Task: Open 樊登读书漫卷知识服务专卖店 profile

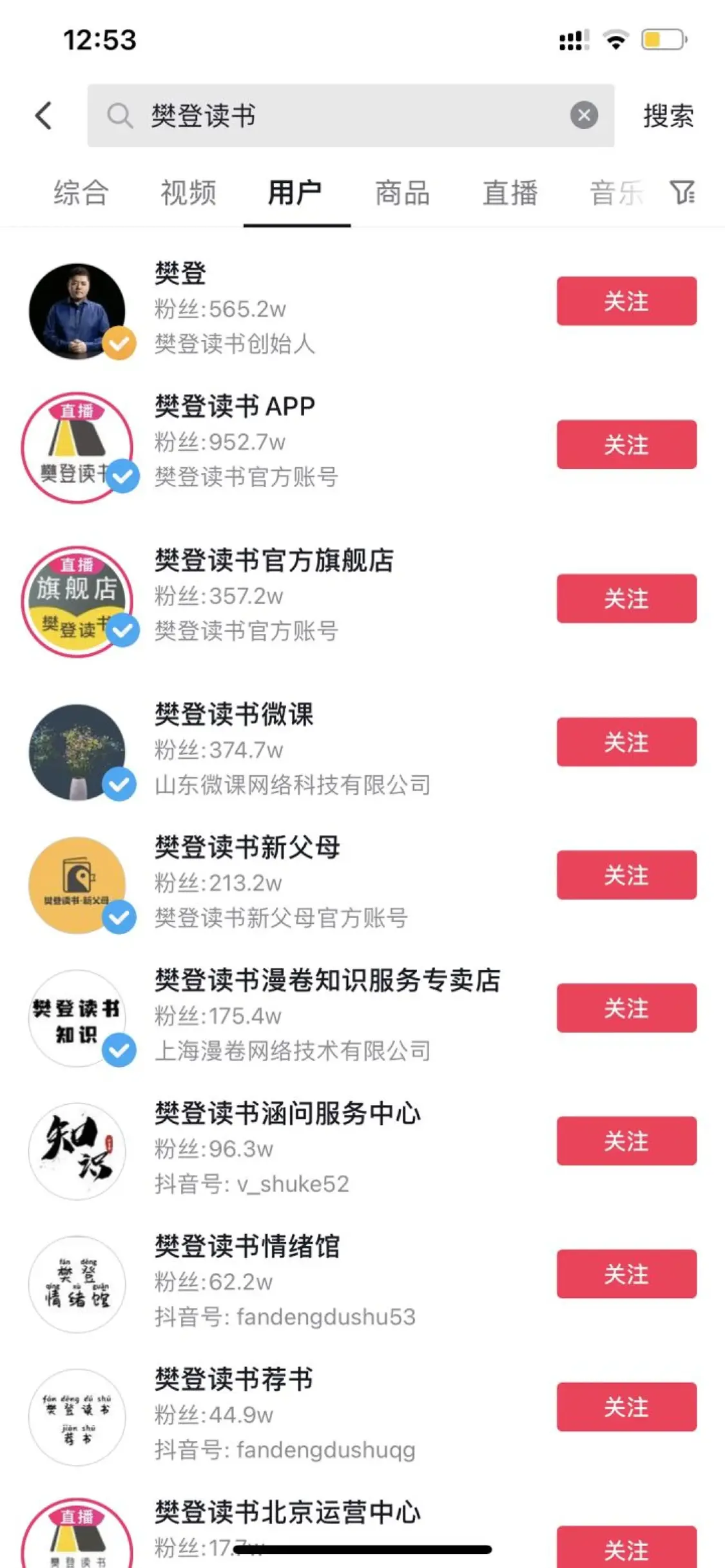Action: click(327, 980)
